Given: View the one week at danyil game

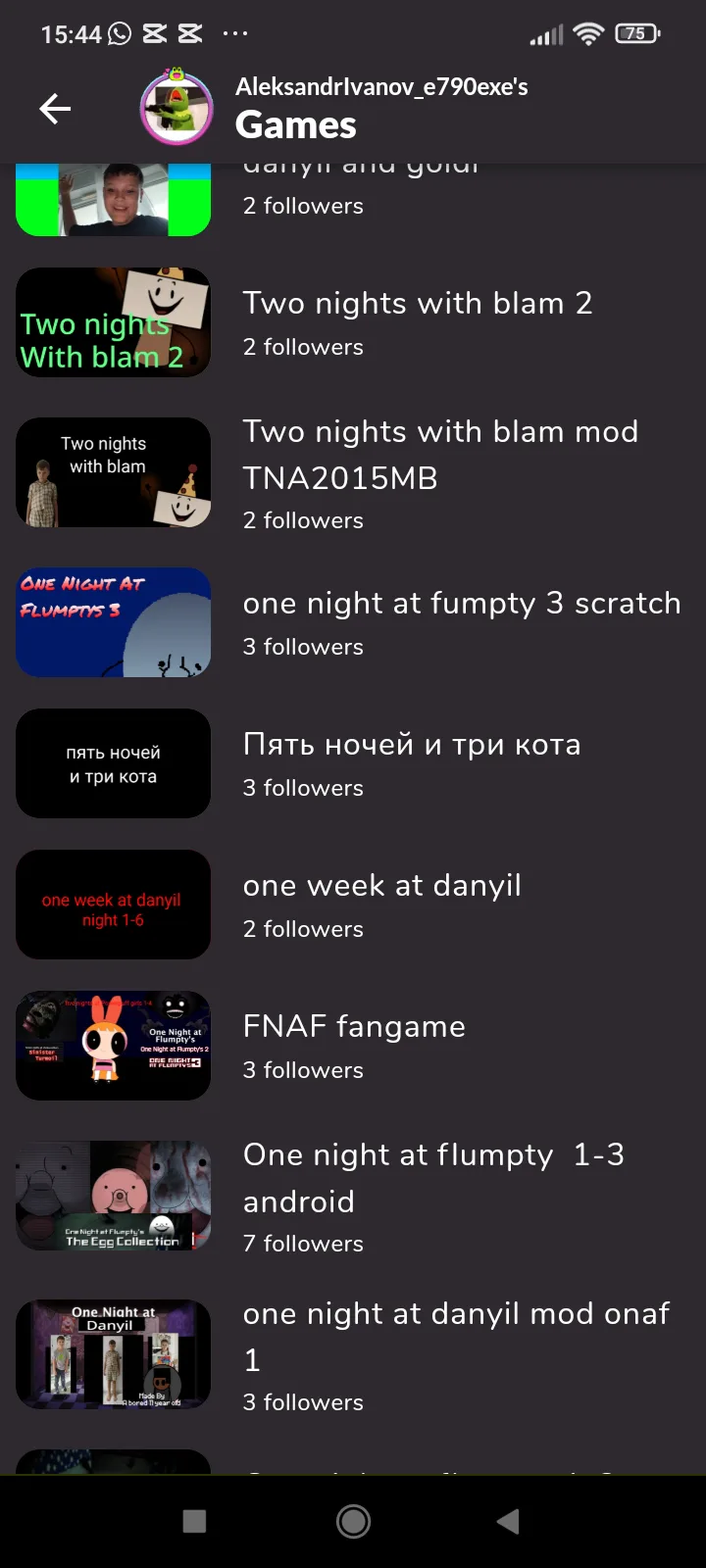Looking at the screenshot, I should click(382, 905).
